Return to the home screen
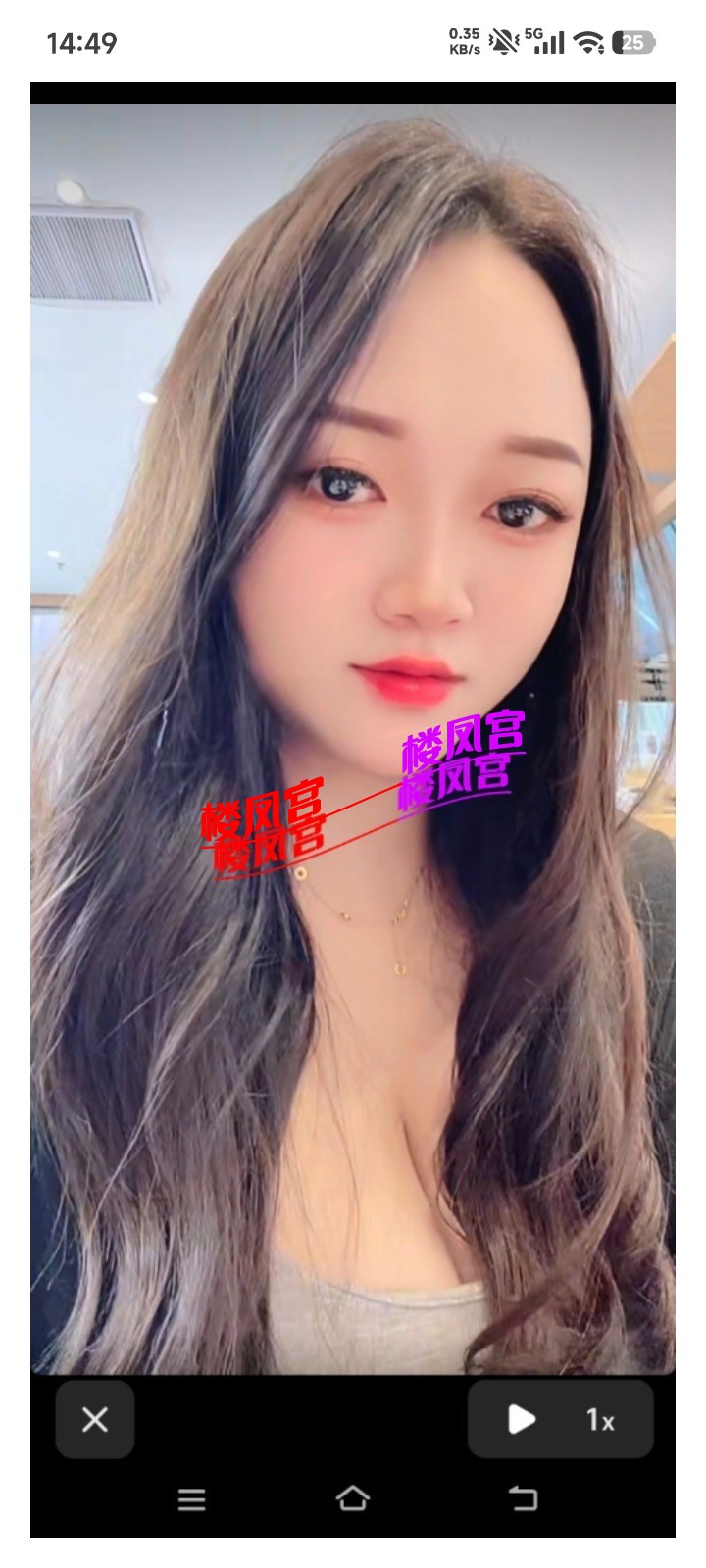 click(x=353, y=1498)
